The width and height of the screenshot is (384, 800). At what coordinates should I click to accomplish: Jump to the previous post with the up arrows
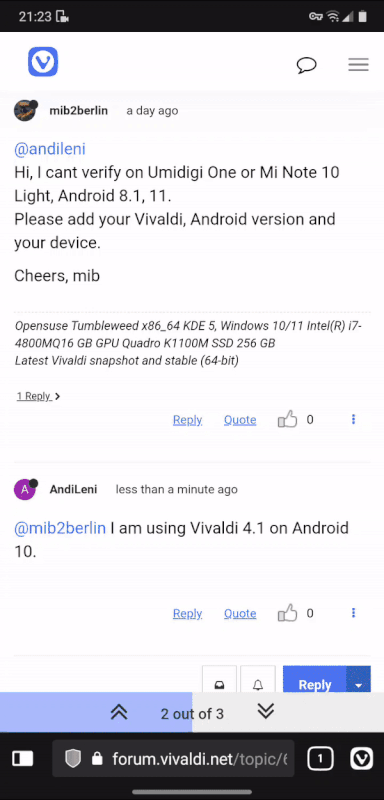(x=119, y=713)
